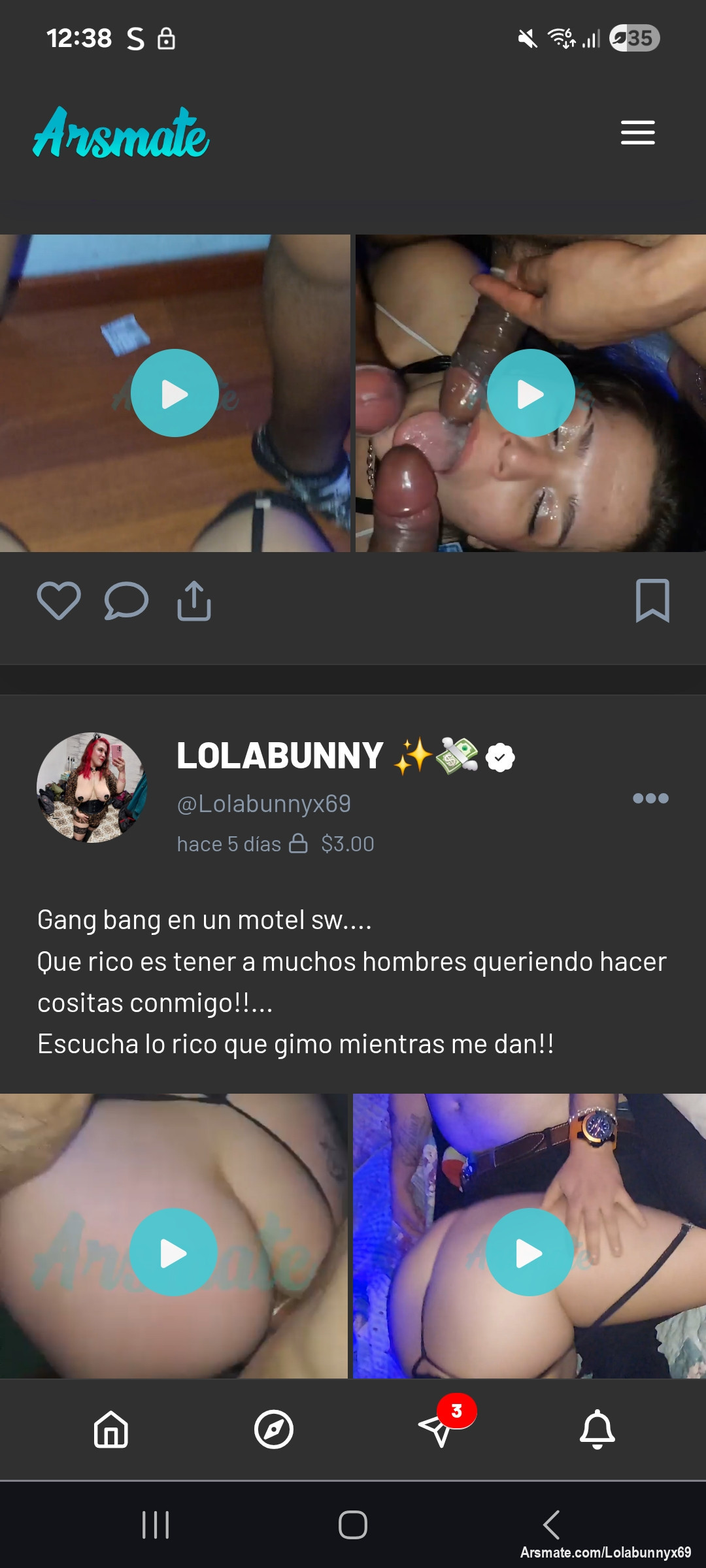Click the $3.00 price label

click(346, 843)
